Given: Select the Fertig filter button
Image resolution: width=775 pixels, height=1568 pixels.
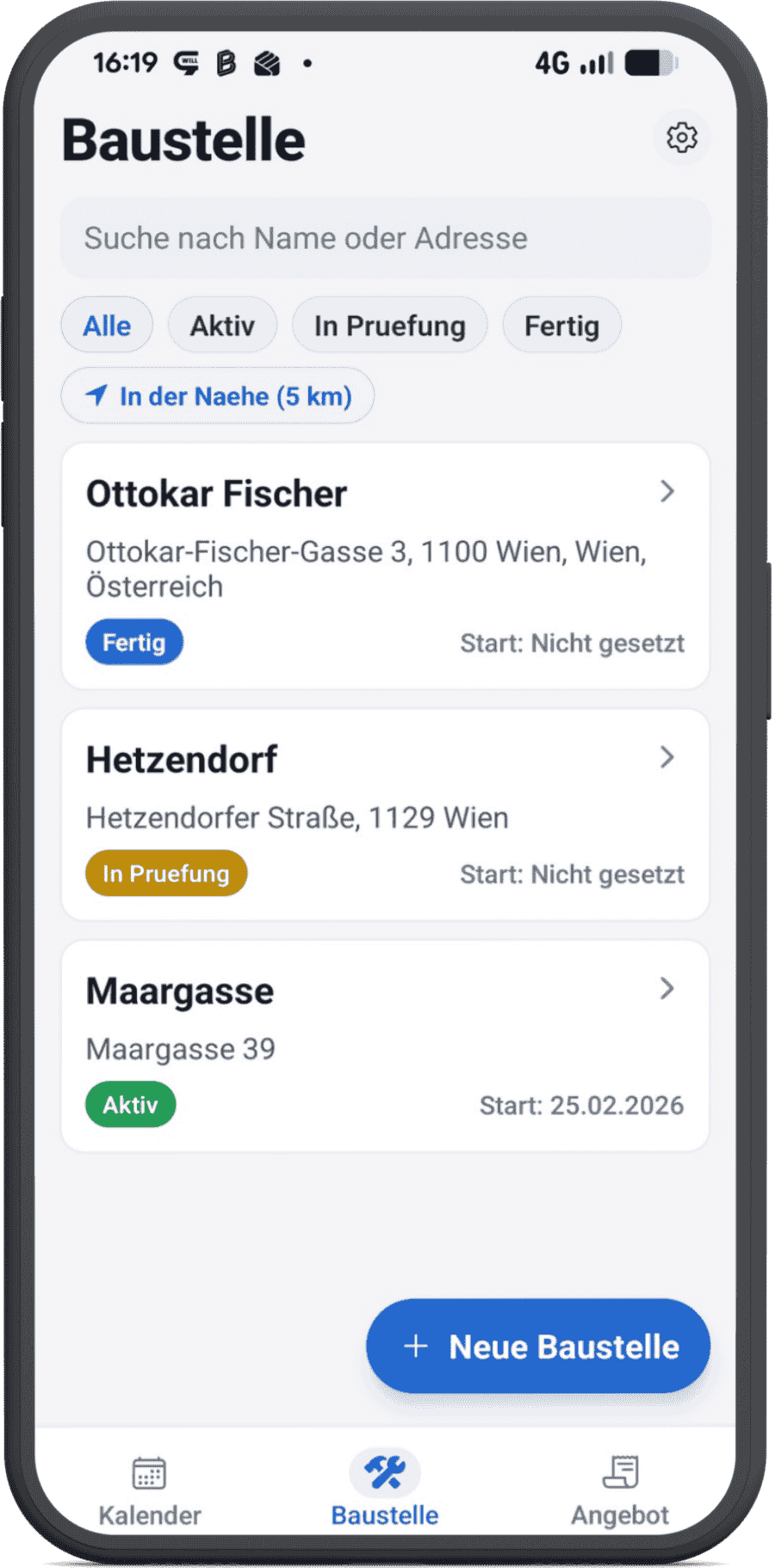Looking at the screenshot, I should point(561,325).
